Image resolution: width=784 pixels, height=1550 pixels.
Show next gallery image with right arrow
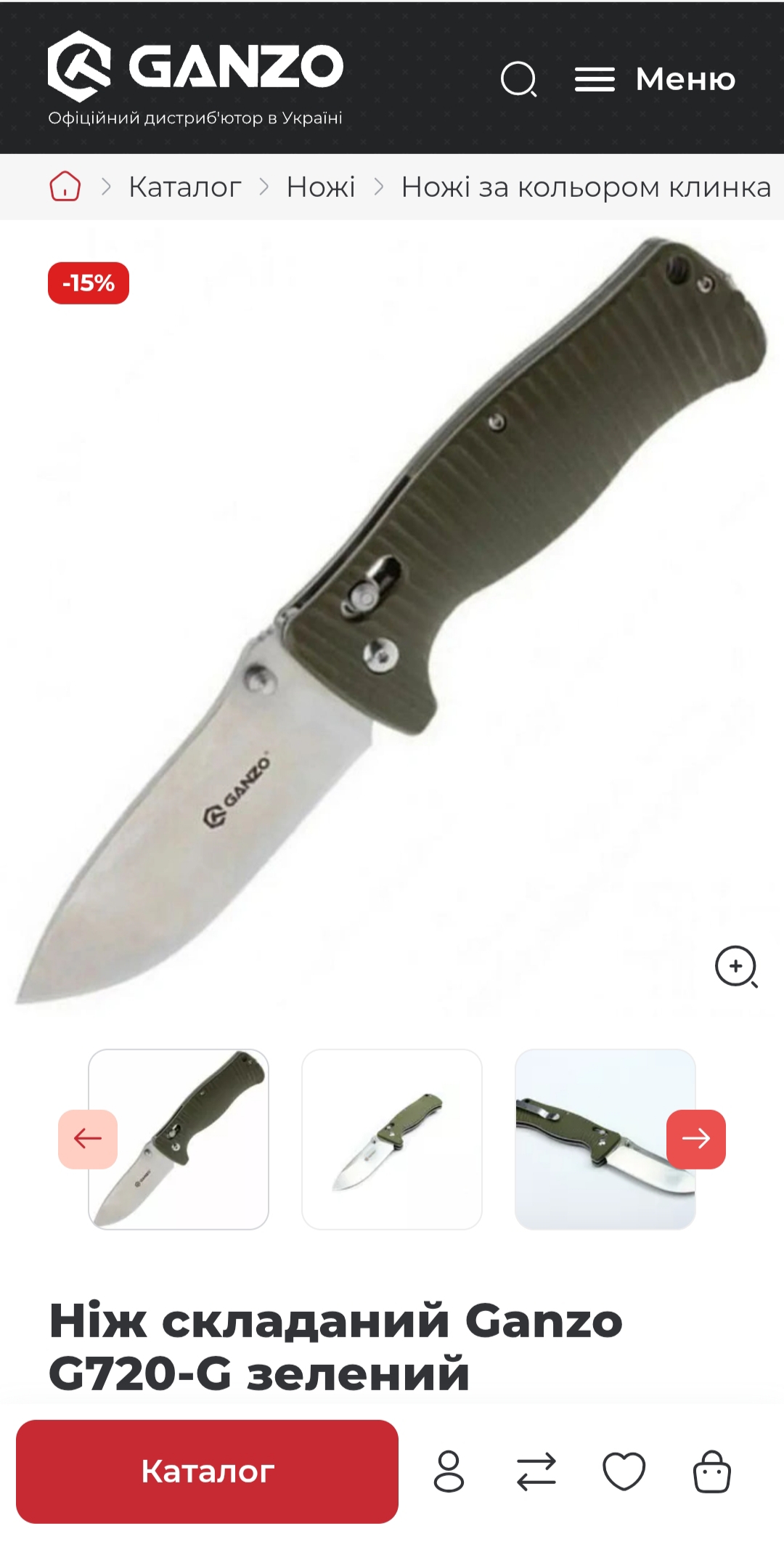point(696,1139)
